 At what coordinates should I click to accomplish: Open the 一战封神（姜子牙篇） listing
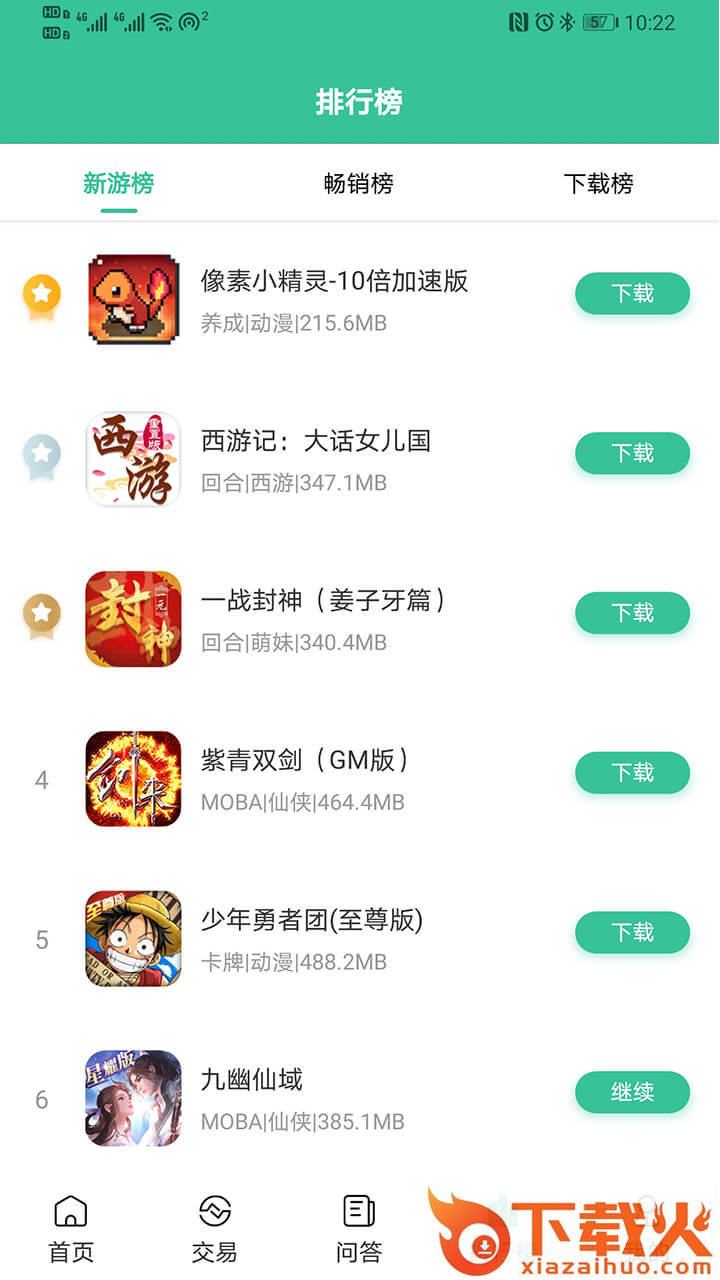[322, 600]
